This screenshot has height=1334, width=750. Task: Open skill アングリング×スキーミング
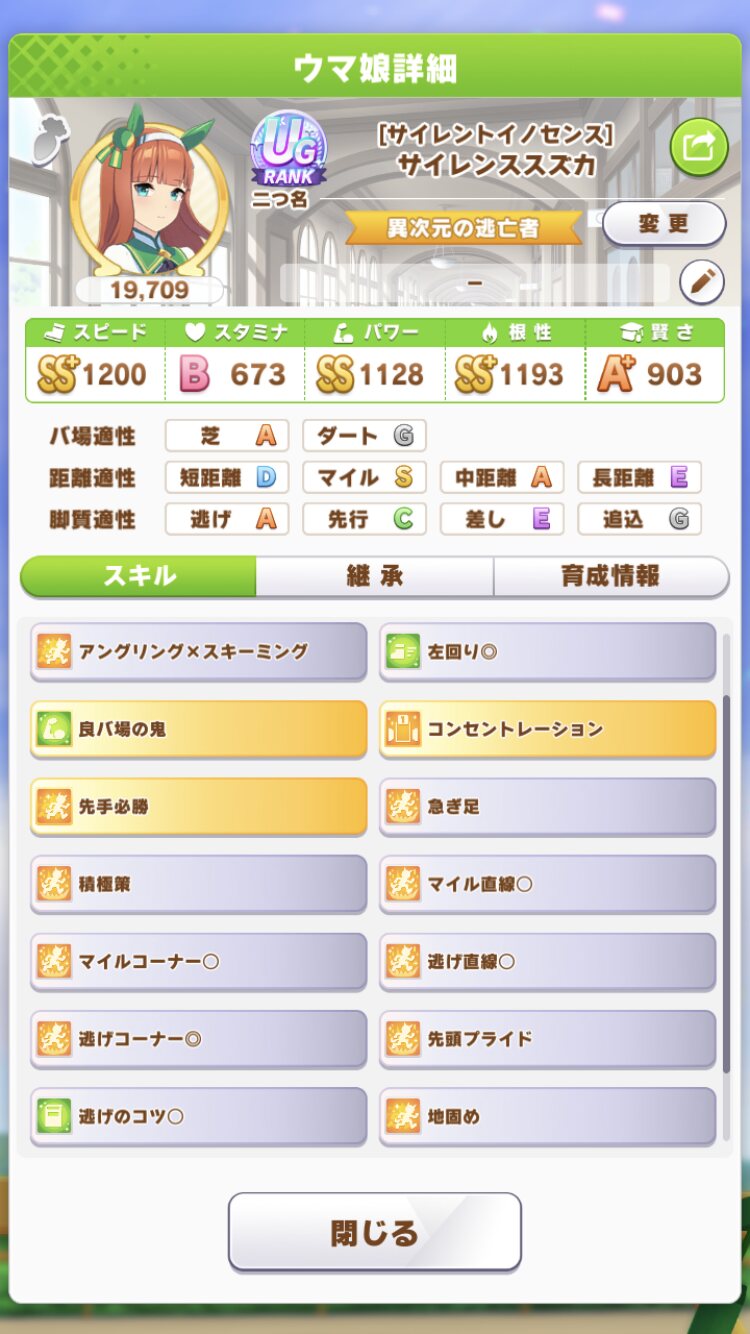[x=199, y=652]
